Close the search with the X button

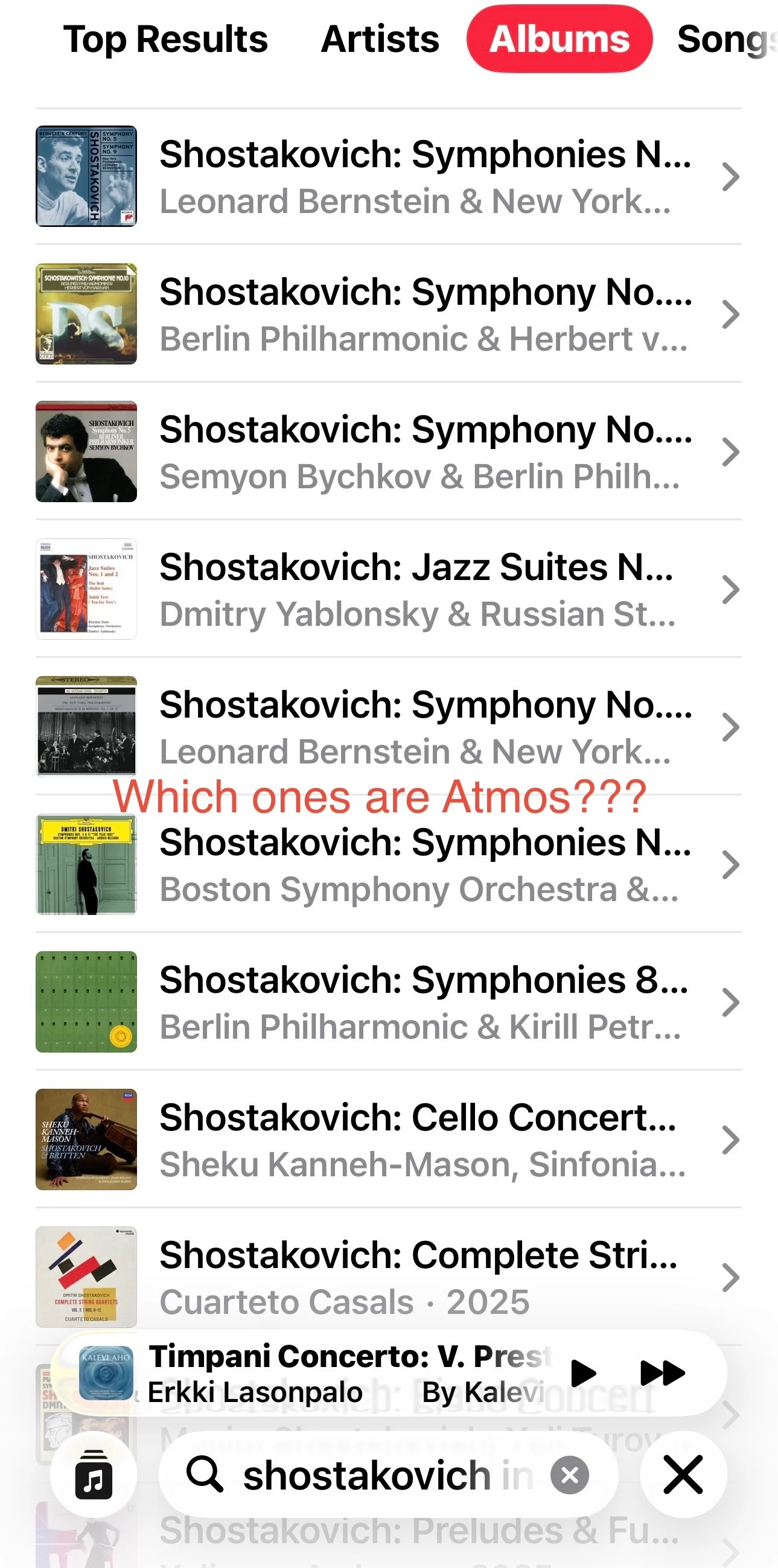point(683,1474)
